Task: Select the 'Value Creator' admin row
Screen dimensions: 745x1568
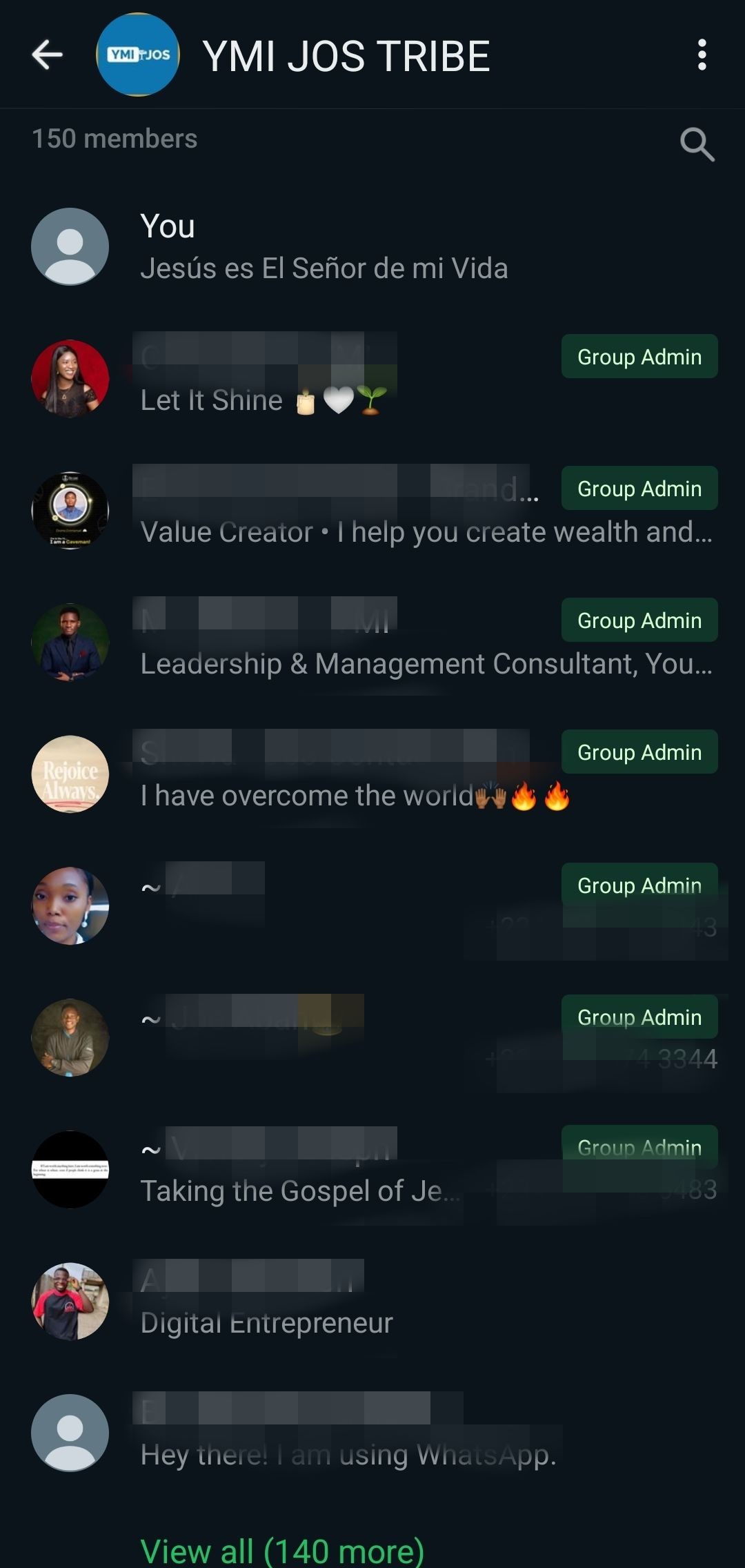Action: tap(372, 510)
